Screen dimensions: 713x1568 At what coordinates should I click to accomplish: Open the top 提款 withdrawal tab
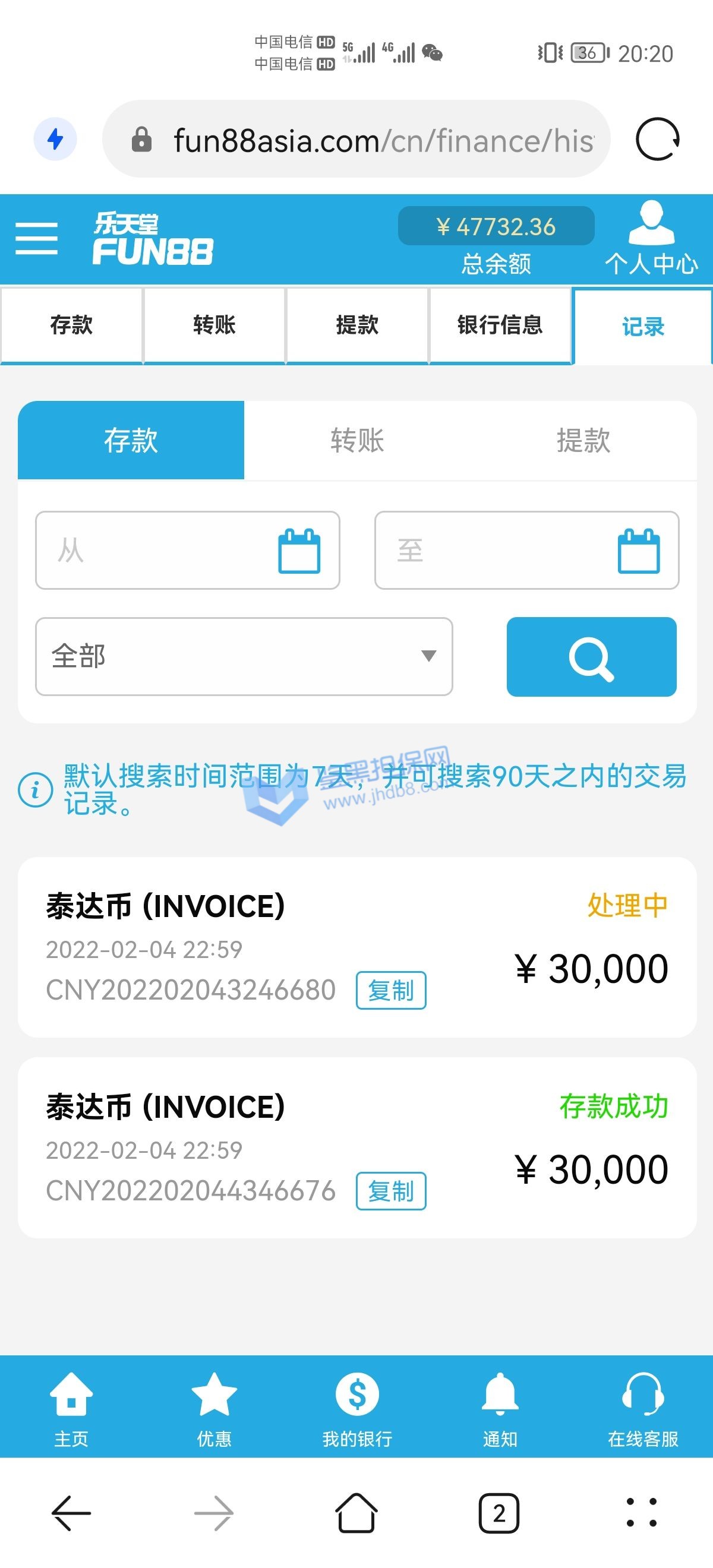click(x=358, y=325)
